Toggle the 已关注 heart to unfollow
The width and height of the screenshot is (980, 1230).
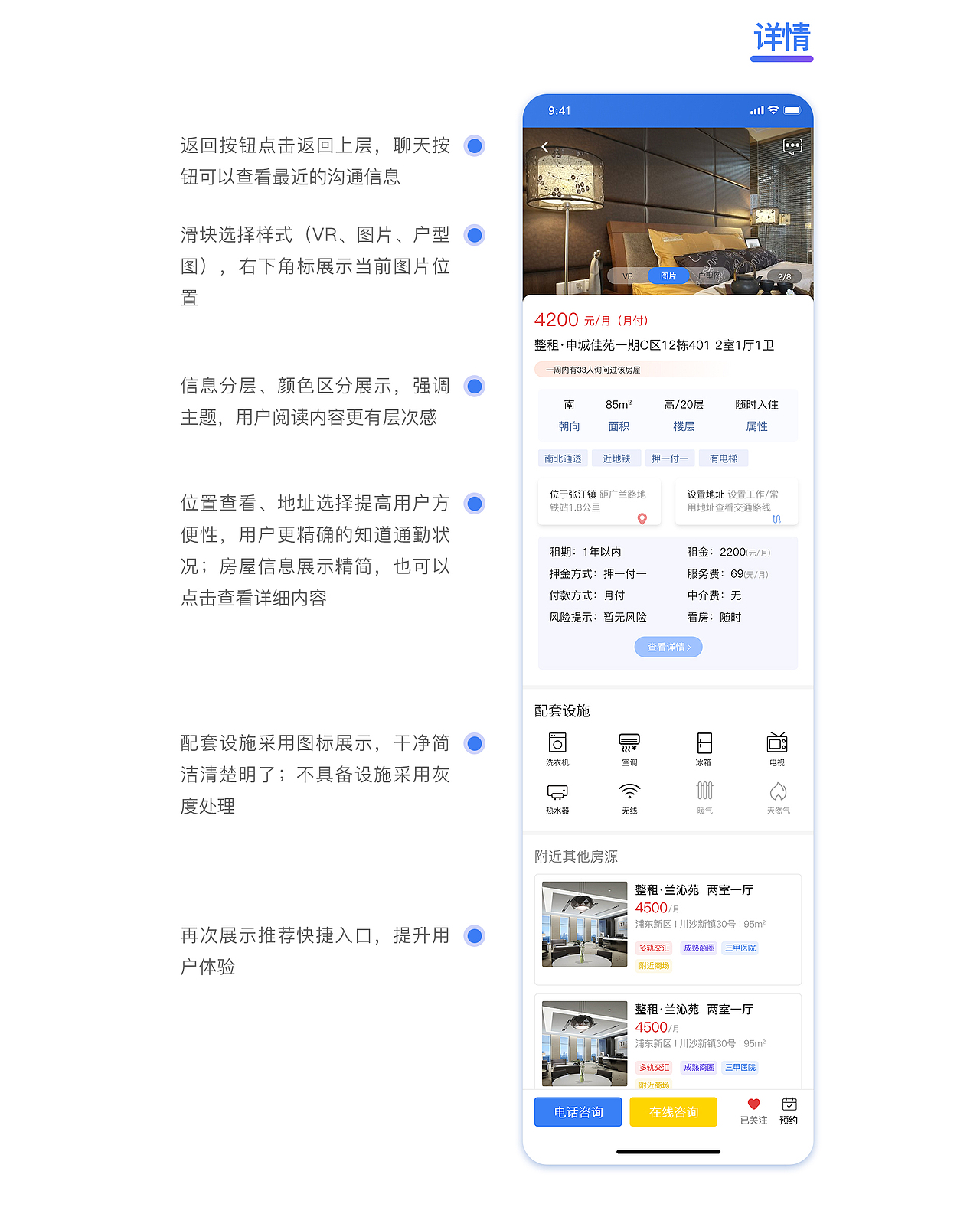pos(753,1105)
